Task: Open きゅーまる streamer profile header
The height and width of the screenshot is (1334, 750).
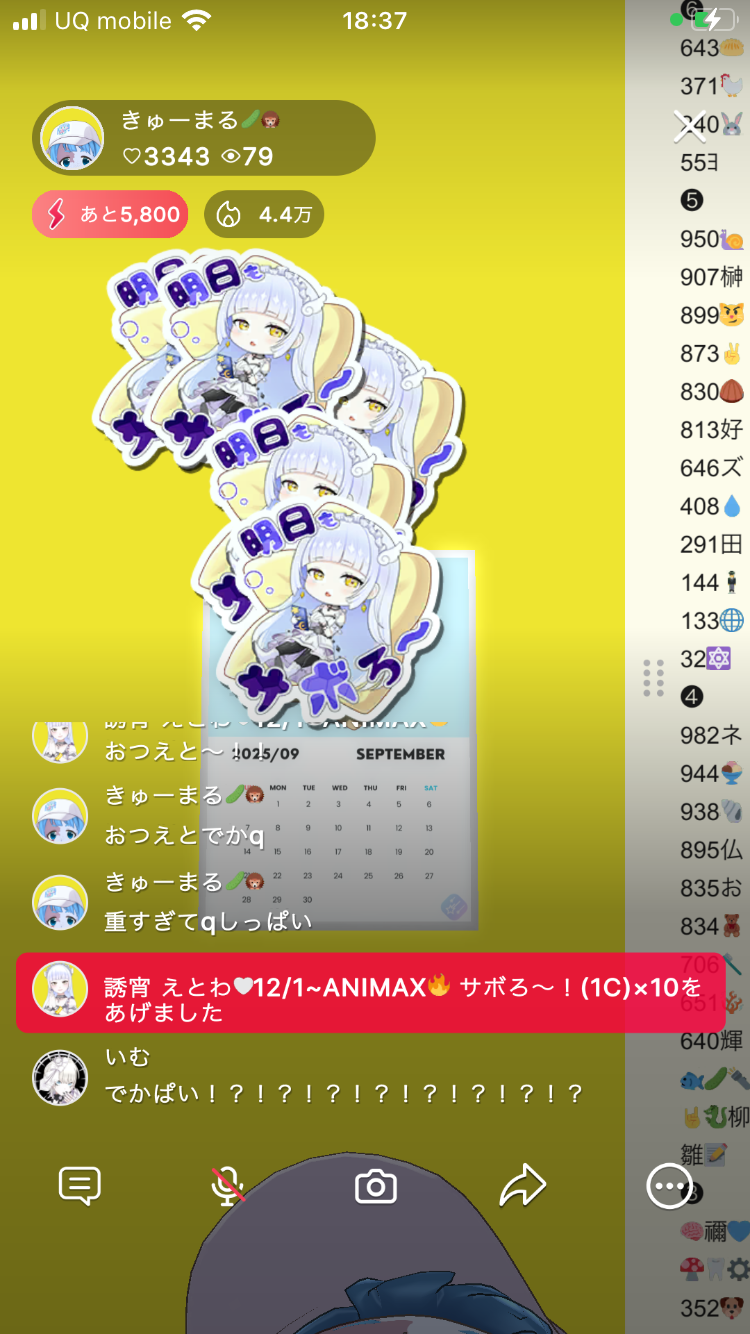Action: (x=204, y=138)
